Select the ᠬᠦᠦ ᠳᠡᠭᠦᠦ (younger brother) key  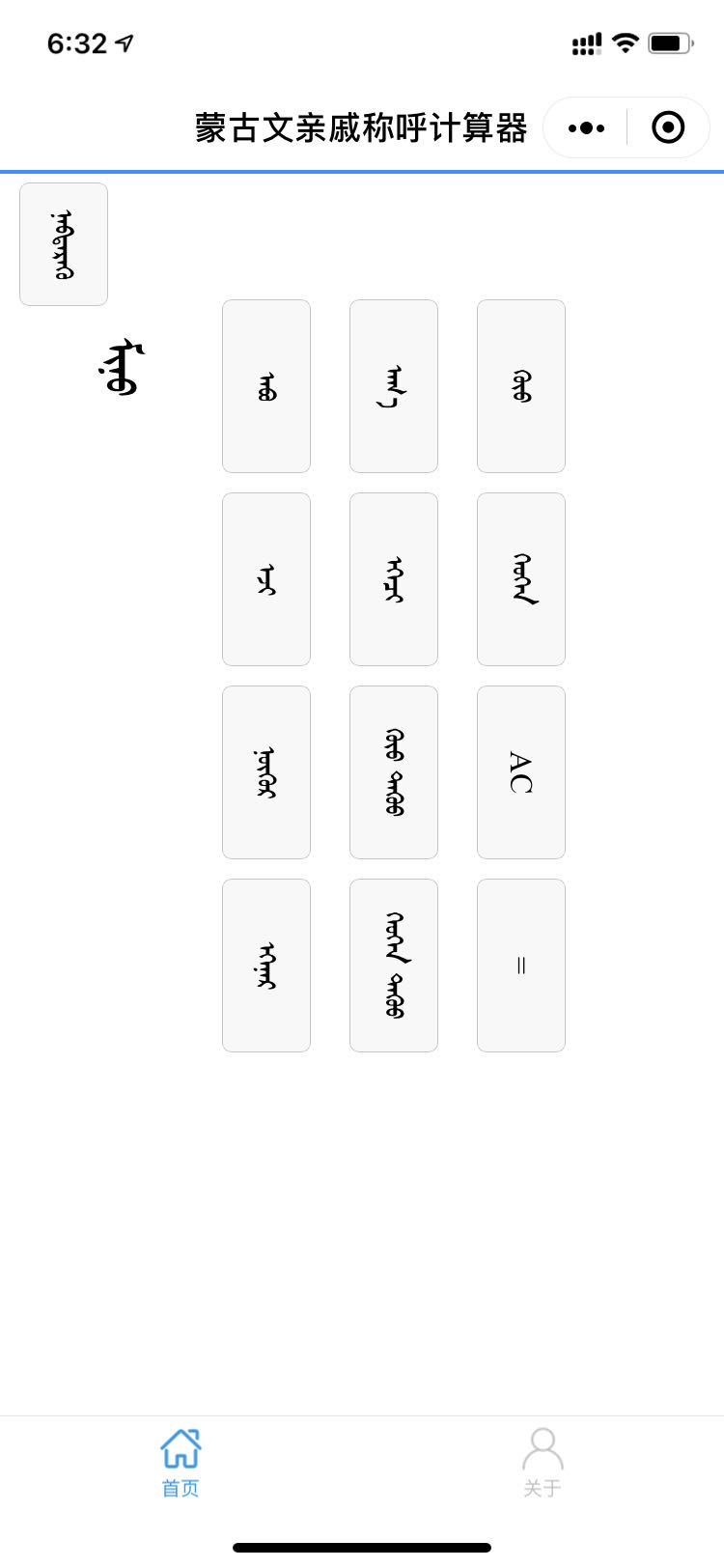tap(394, 772)
